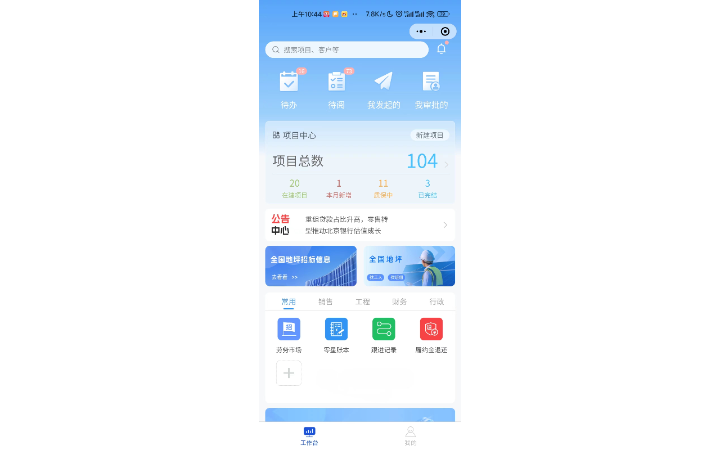The height and width of the screenshot is (450, 720).
Task: Switch to the 销售 tab
Action: (x=325, y=301)
